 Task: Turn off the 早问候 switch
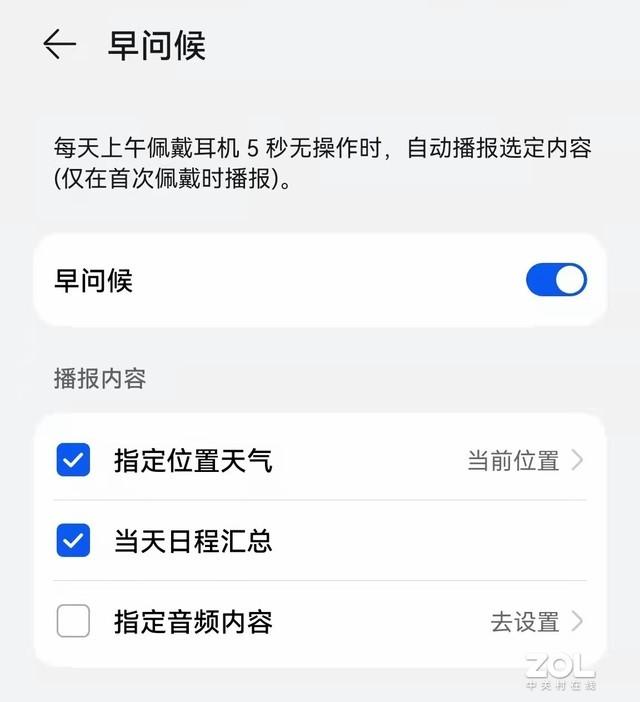(556, 281)
